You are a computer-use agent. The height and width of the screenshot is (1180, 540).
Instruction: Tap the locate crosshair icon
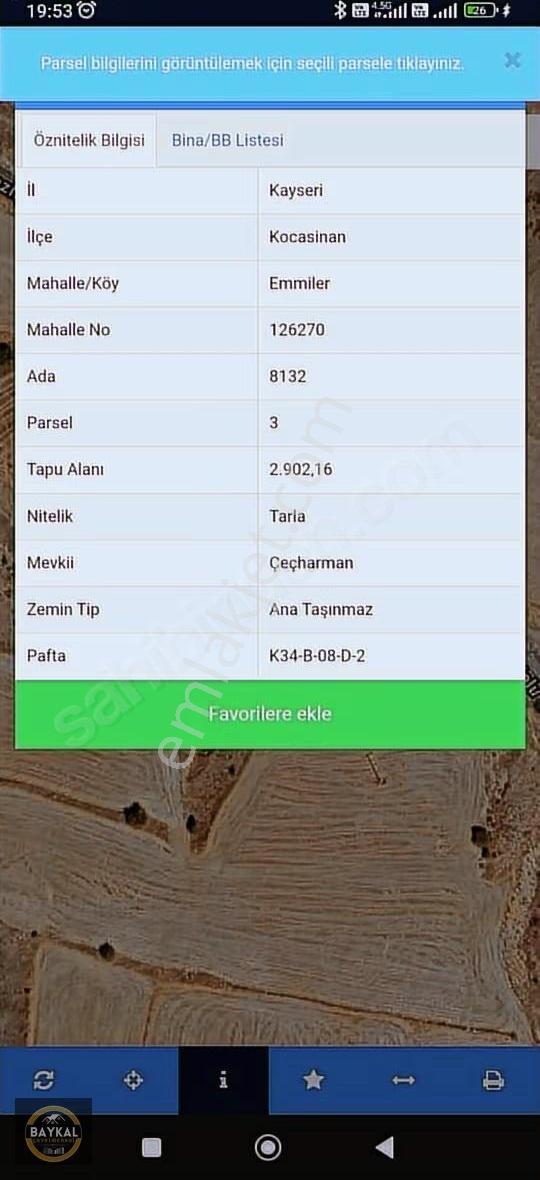click(133, 1081)
